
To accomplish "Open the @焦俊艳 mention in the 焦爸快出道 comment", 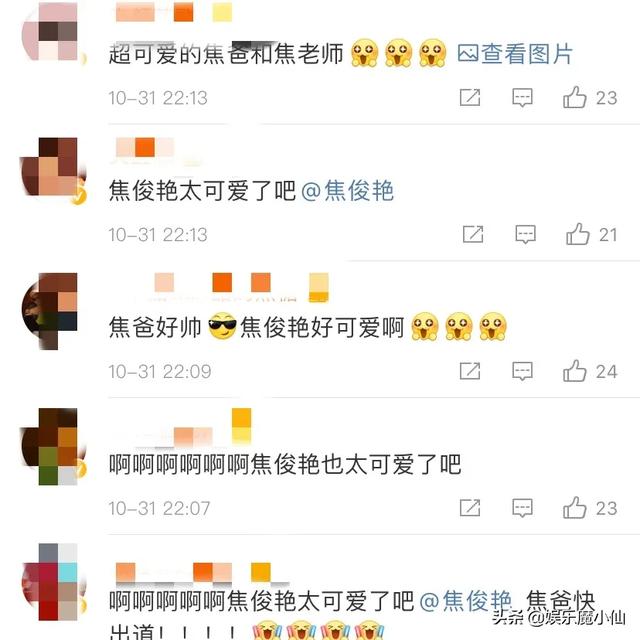I will (x=466, y=601).
